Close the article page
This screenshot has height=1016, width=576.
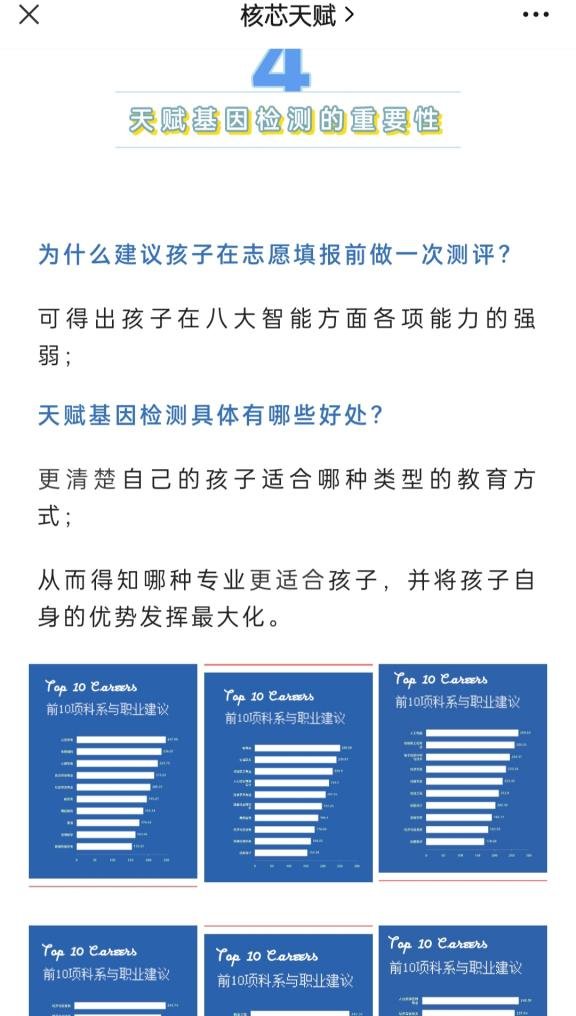(29, 14)
